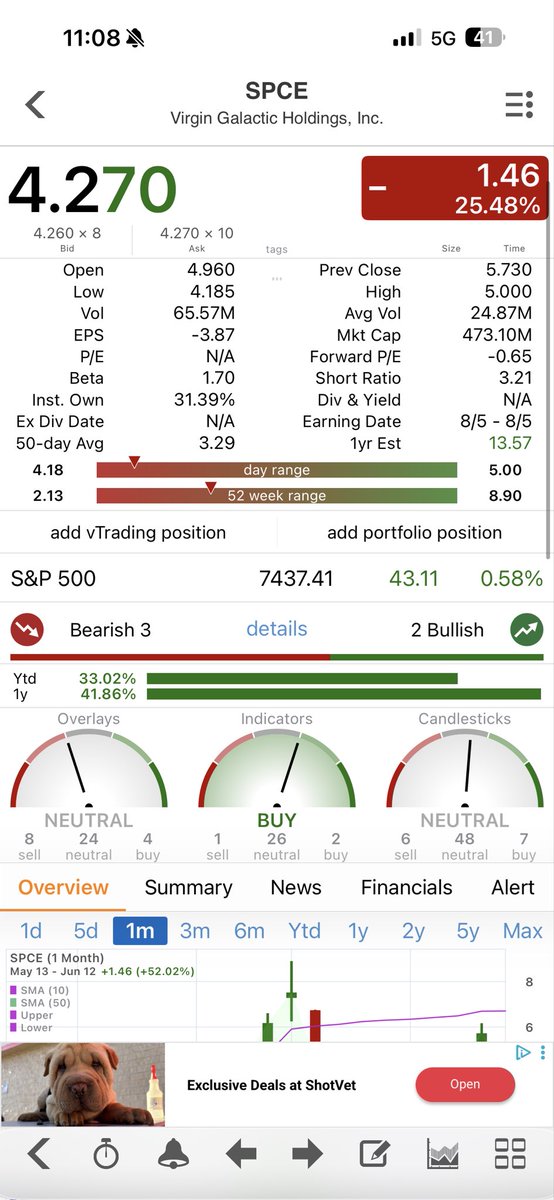554x1200 pixels.
Task: Open the edit note icon in toolbar
Action: [373, 1154]
